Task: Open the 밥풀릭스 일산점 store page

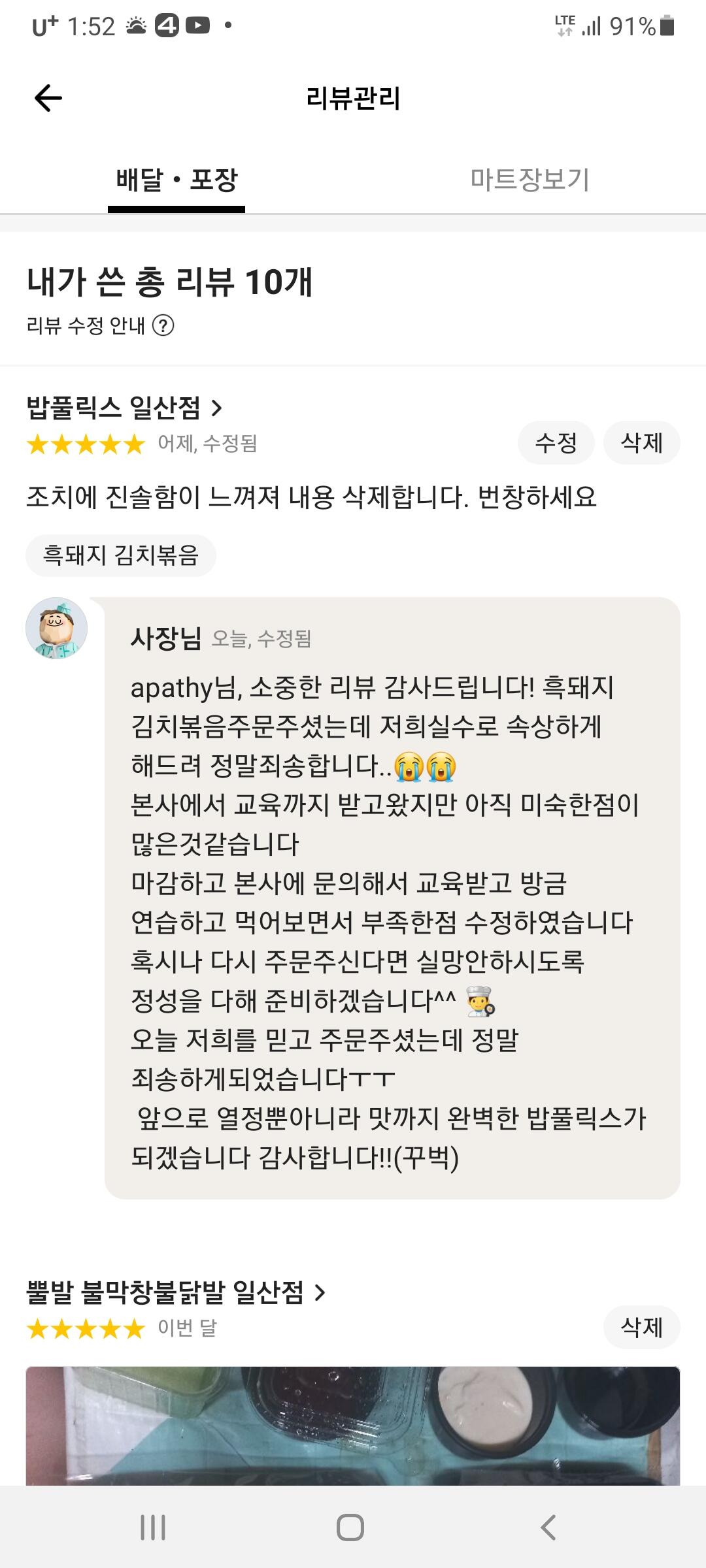Action: (124, 408)
